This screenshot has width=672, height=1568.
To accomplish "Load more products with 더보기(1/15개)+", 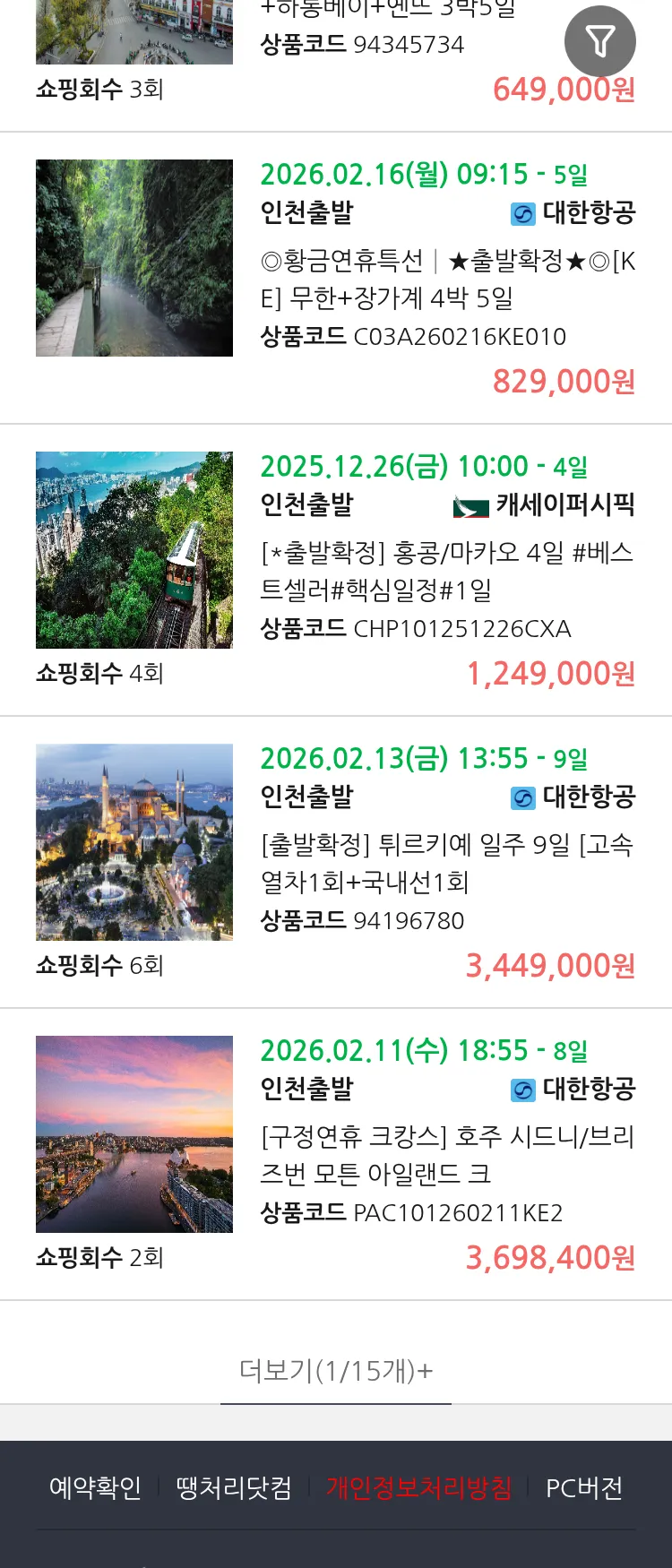I will (x=336, y=1370).
